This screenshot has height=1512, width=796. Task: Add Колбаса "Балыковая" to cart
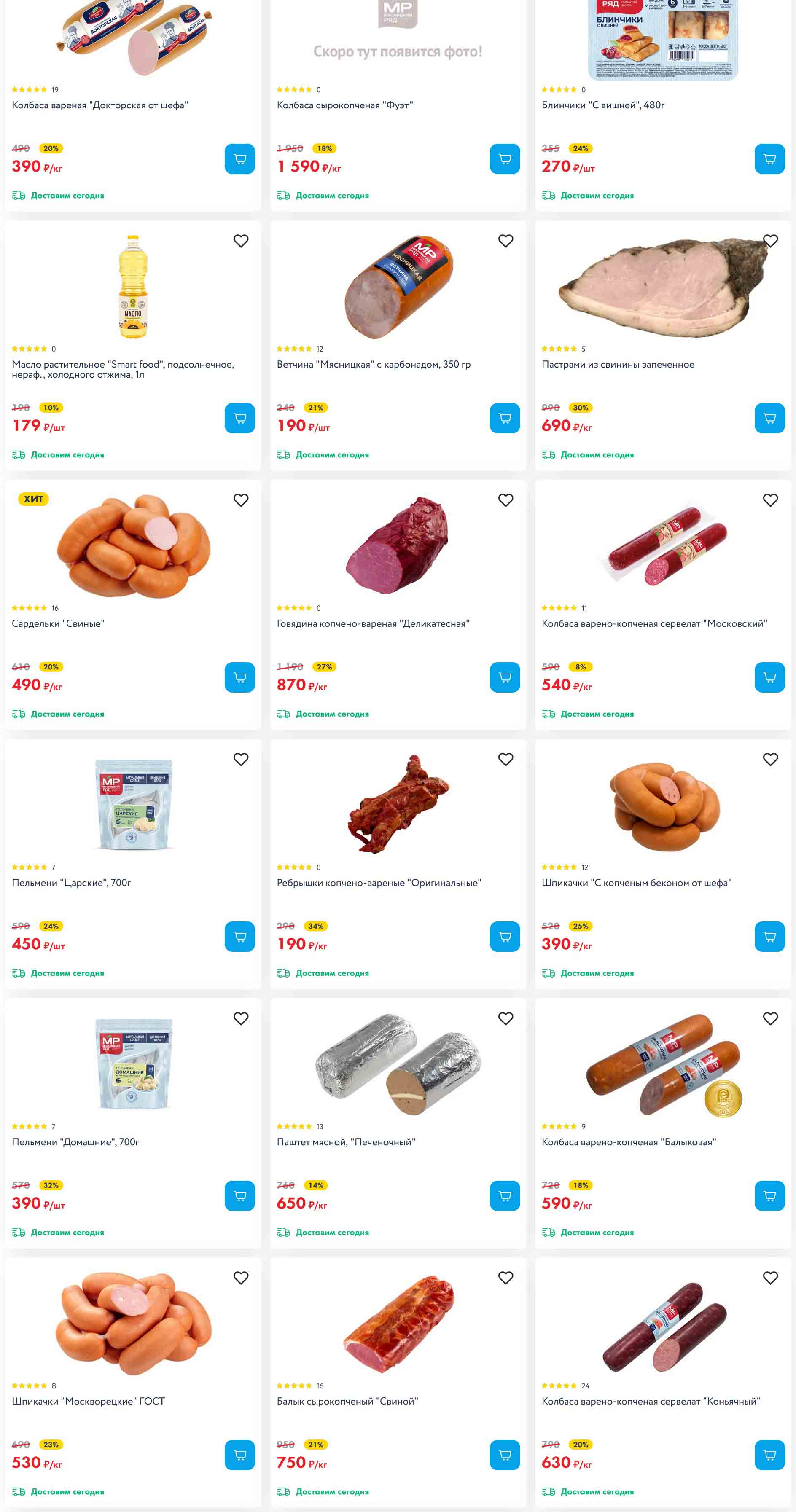769,1195
